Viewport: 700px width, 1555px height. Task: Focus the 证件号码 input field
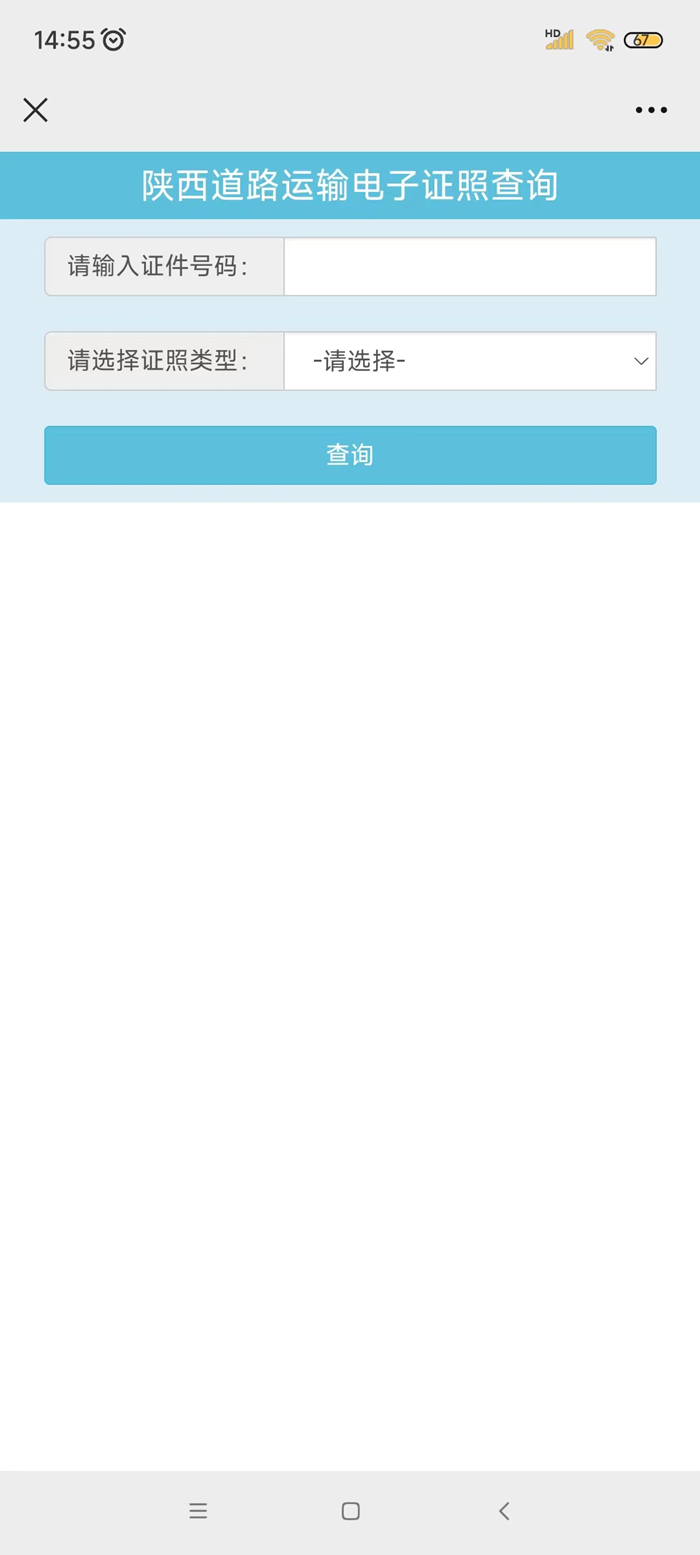469,267
